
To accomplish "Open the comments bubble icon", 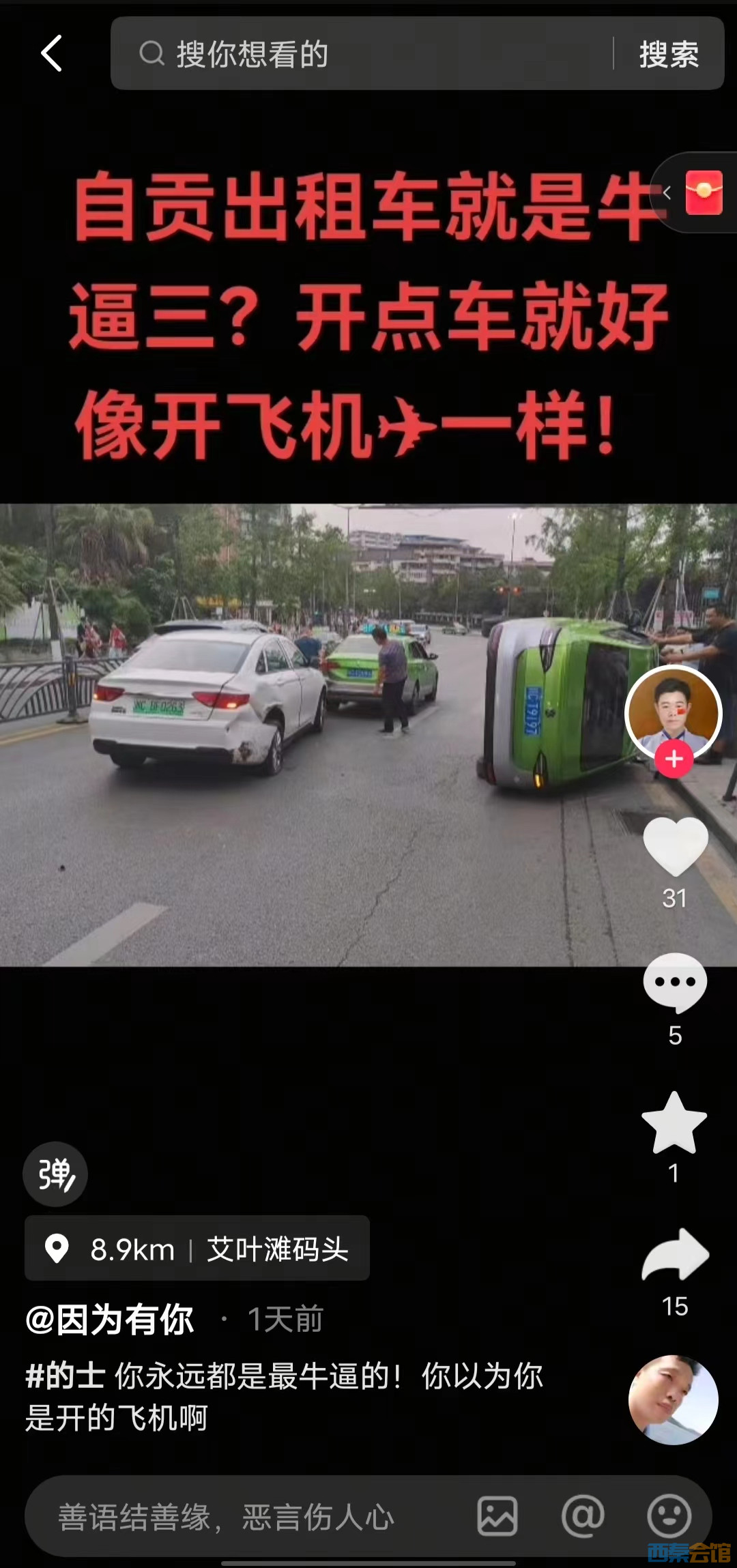I will coord(675,983).
